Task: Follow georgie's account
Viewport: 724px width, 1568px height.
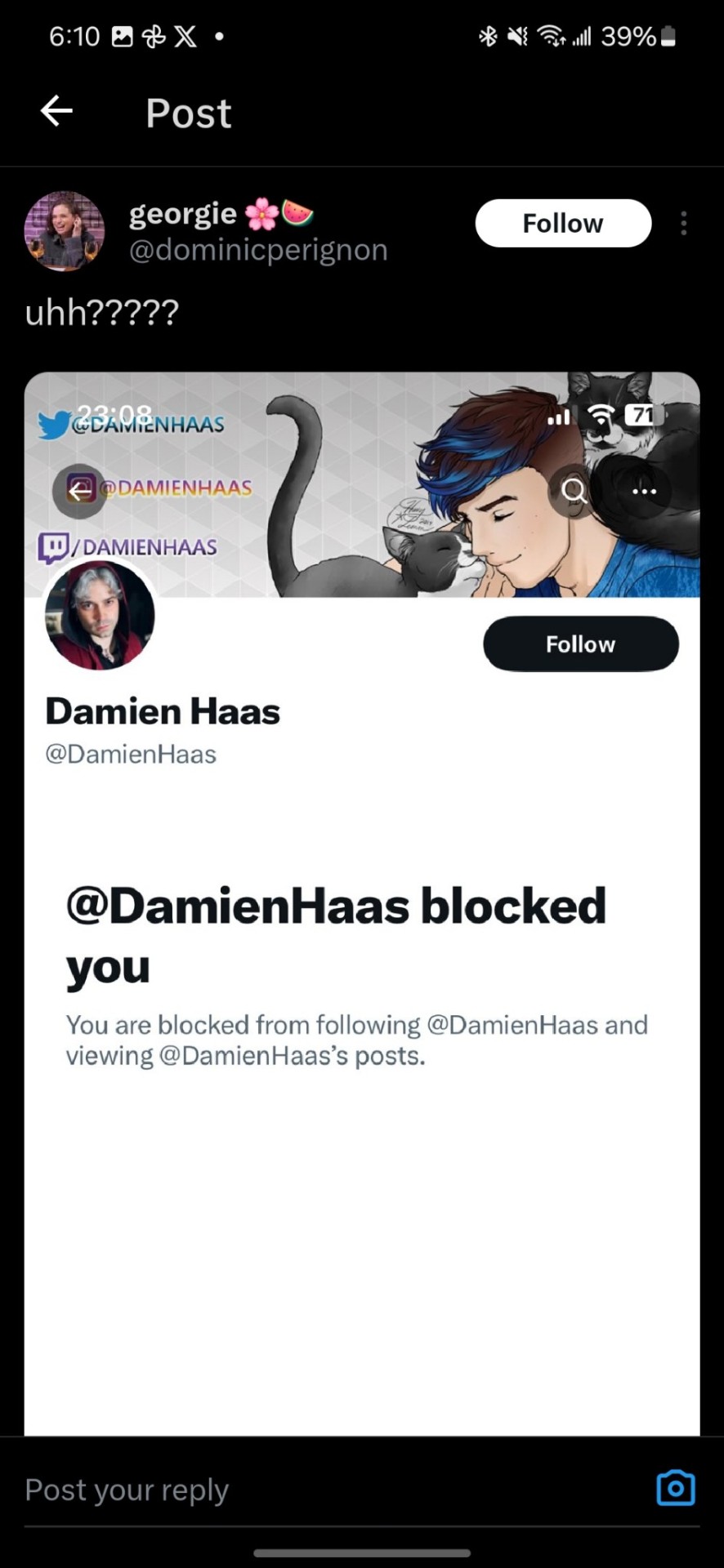Action: pos(563,223)
